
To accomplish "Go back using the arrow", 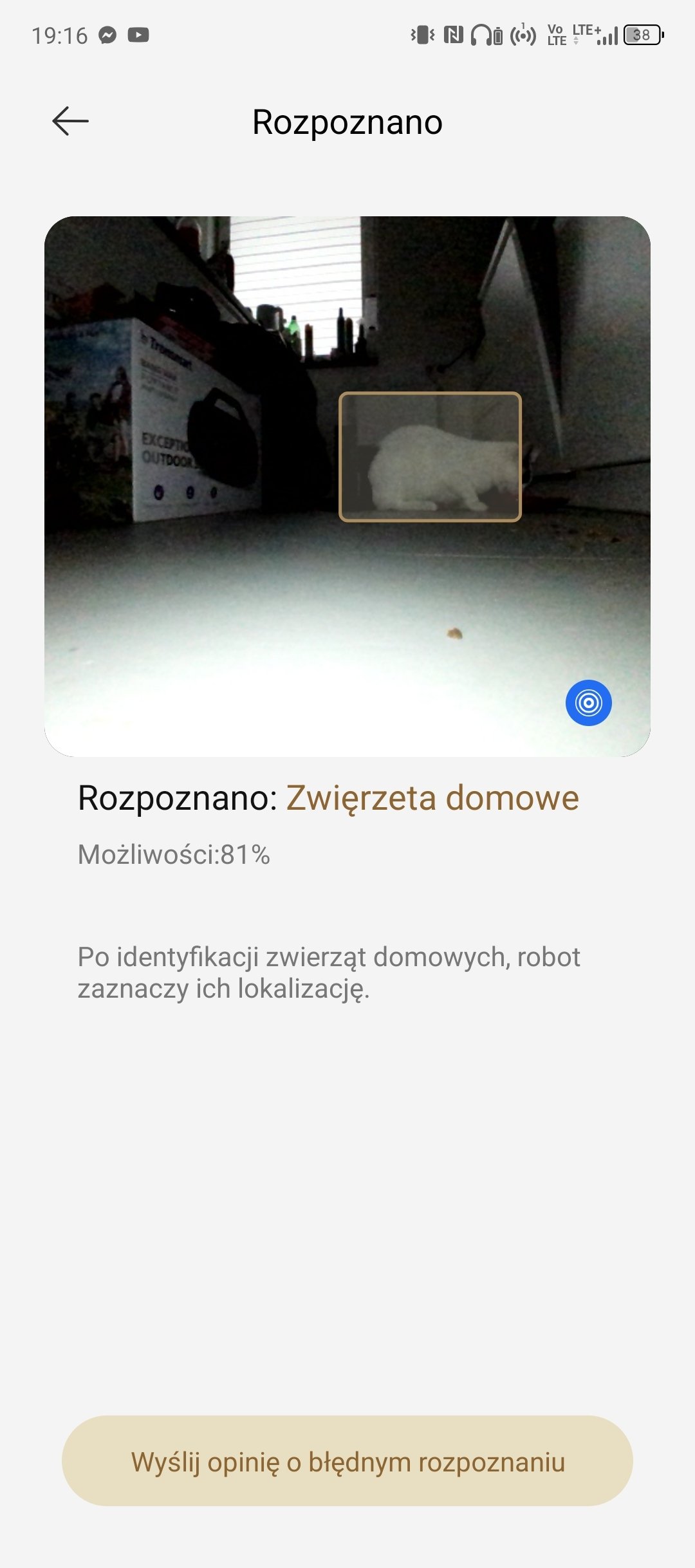I will [70, 122].
